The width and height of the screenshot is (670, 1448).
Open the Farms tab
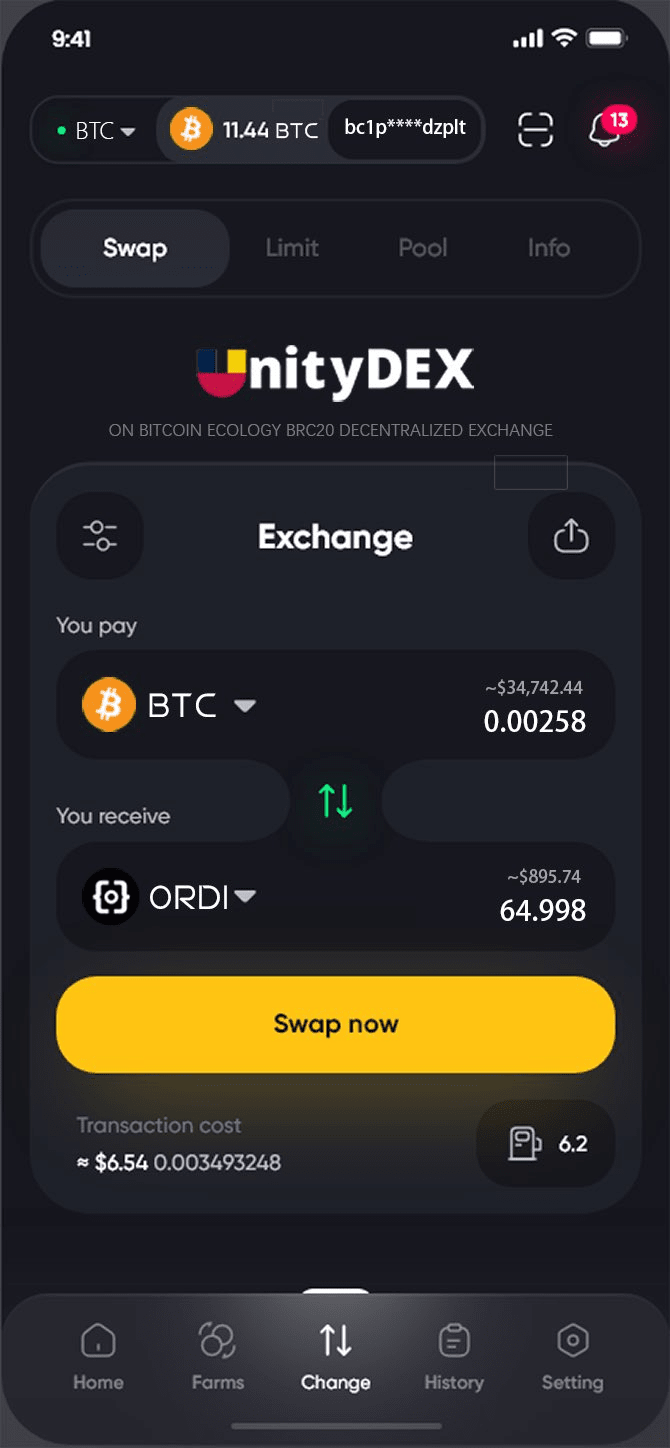pos(217,1356)
